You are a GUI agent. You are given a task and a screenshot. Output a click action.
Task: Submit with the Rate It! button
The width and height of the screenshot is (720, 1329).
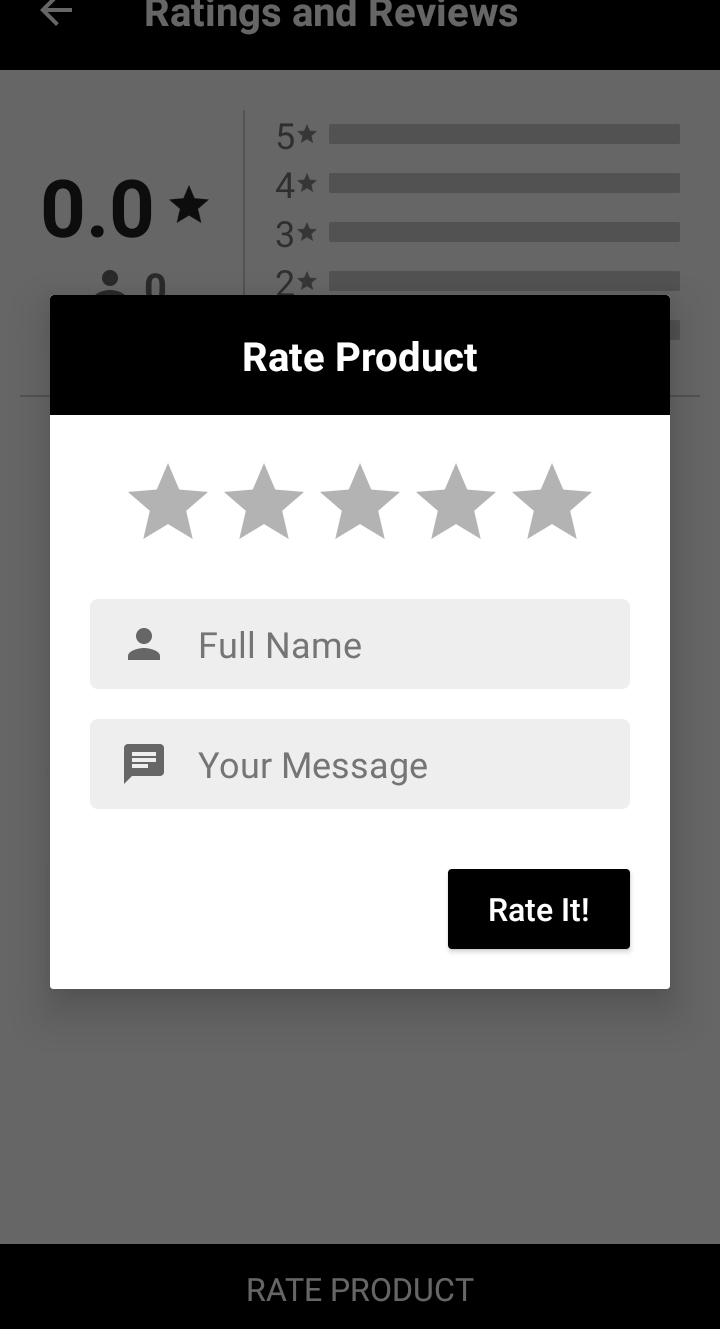[x=538, y=909]
